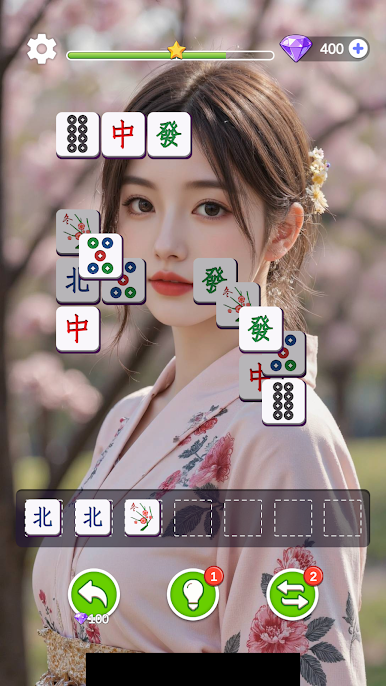Screen dimensions: 386x686
Task: Add more gems with the plus button
Action: point(358,49)
